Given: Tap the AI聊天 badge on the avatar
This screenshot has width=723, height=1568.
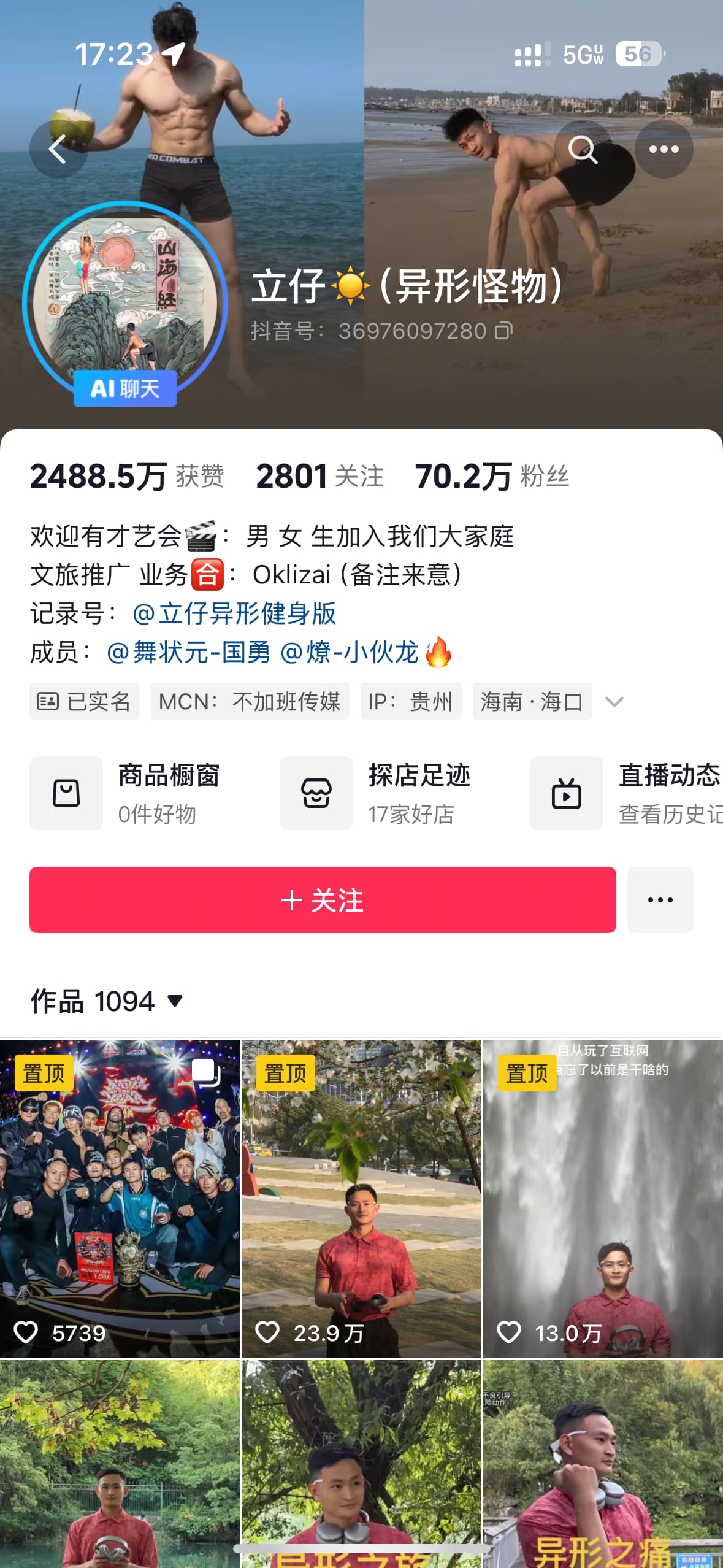Looking at the screenshot, I should pos(125,388).
